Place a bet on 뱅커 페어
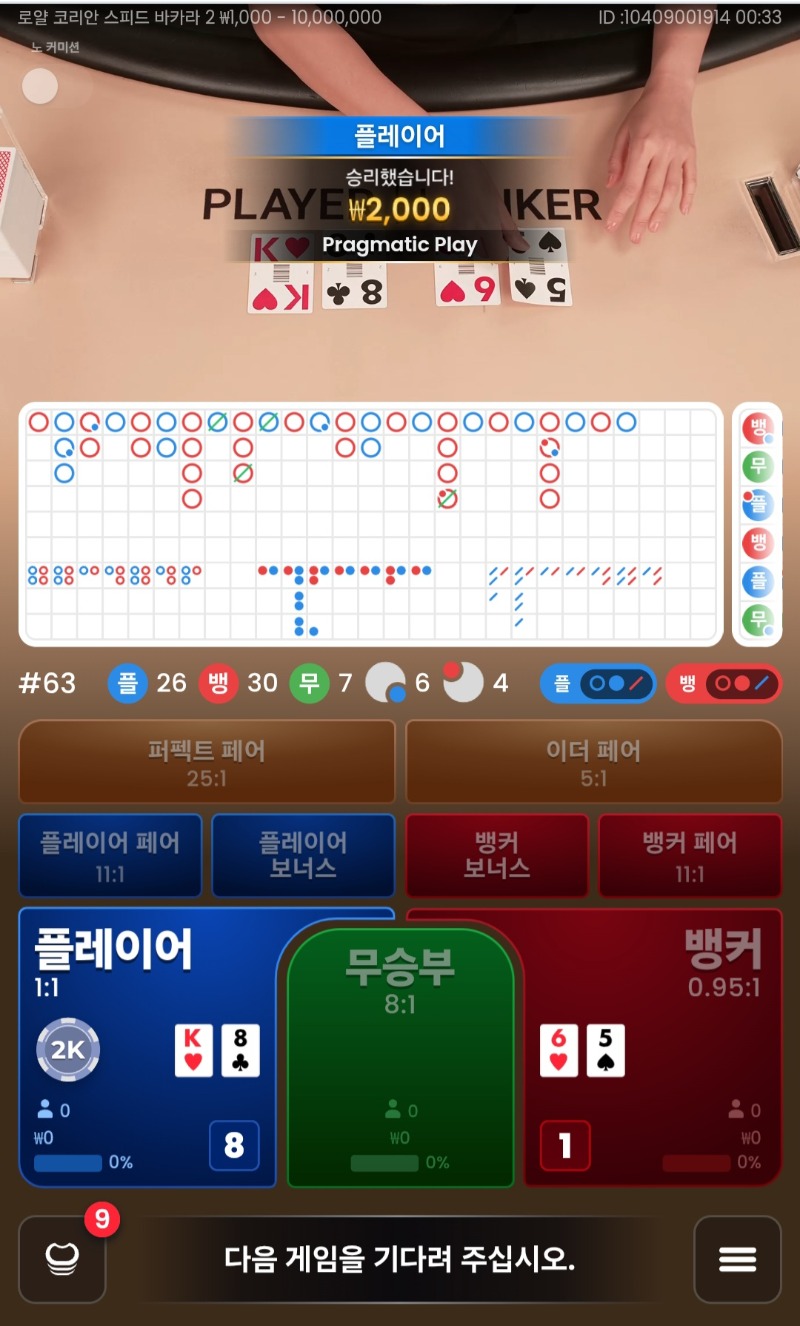Screen dimensions: 800x1326 [x=689, y=856]
